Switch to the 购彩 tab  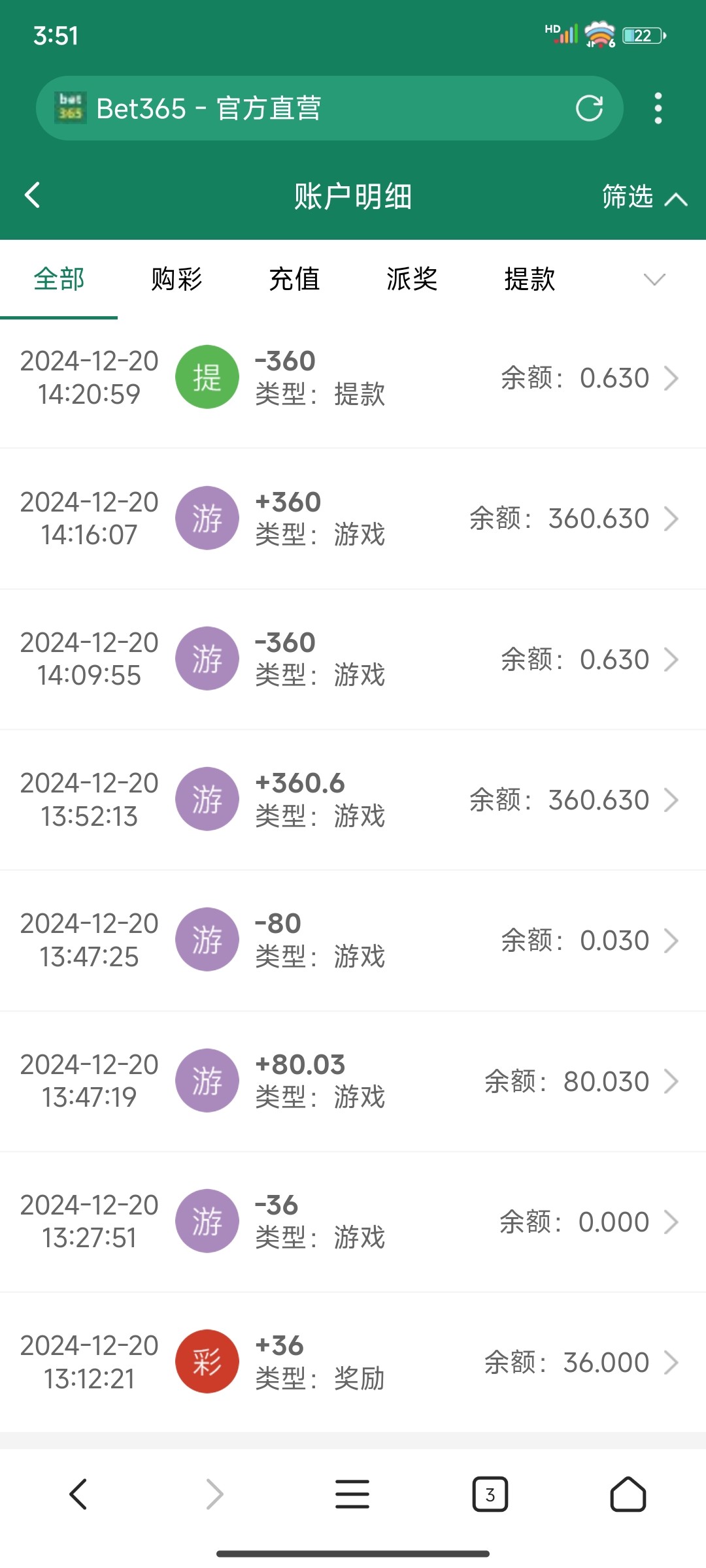(x=176, y=280)
